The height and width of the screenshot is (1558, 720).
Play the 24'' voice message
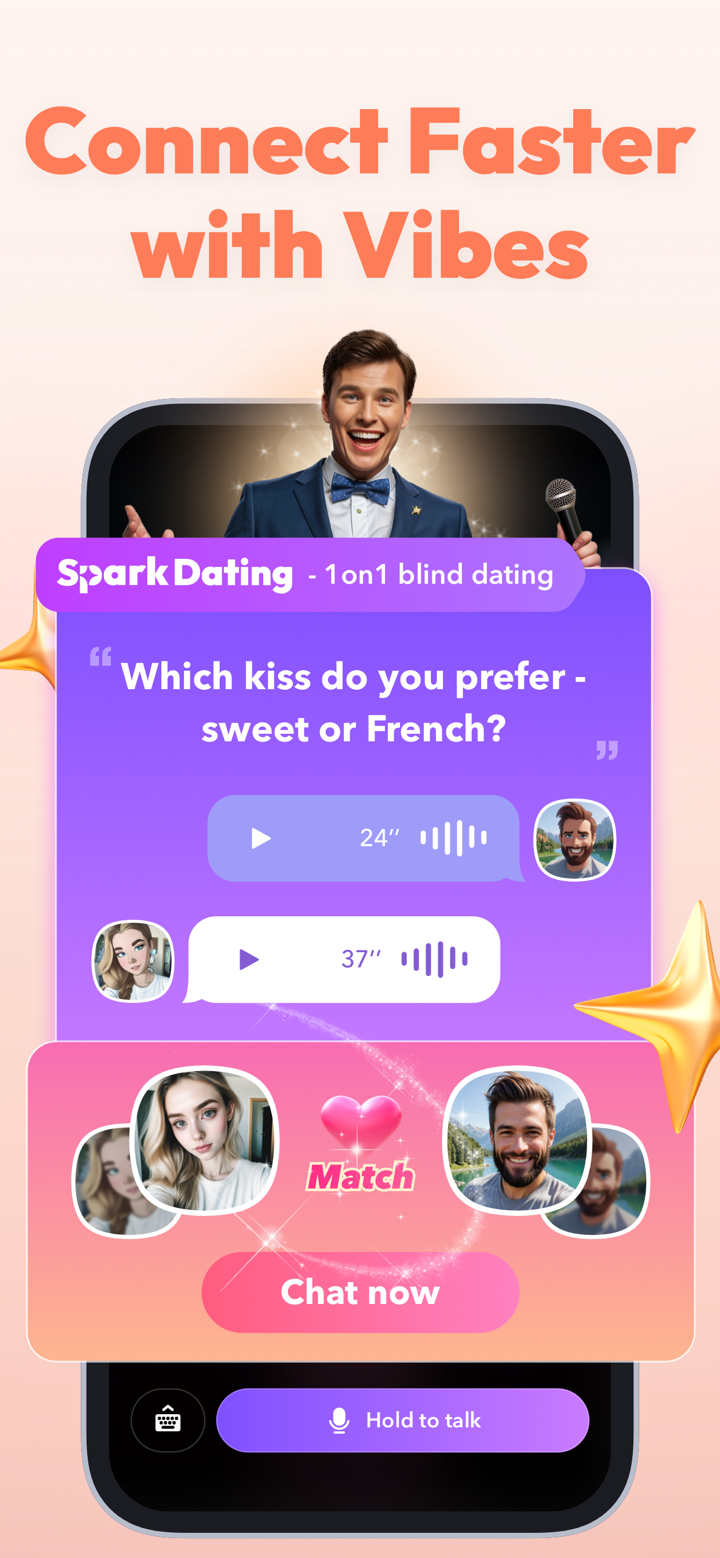[x=262, y=839]
